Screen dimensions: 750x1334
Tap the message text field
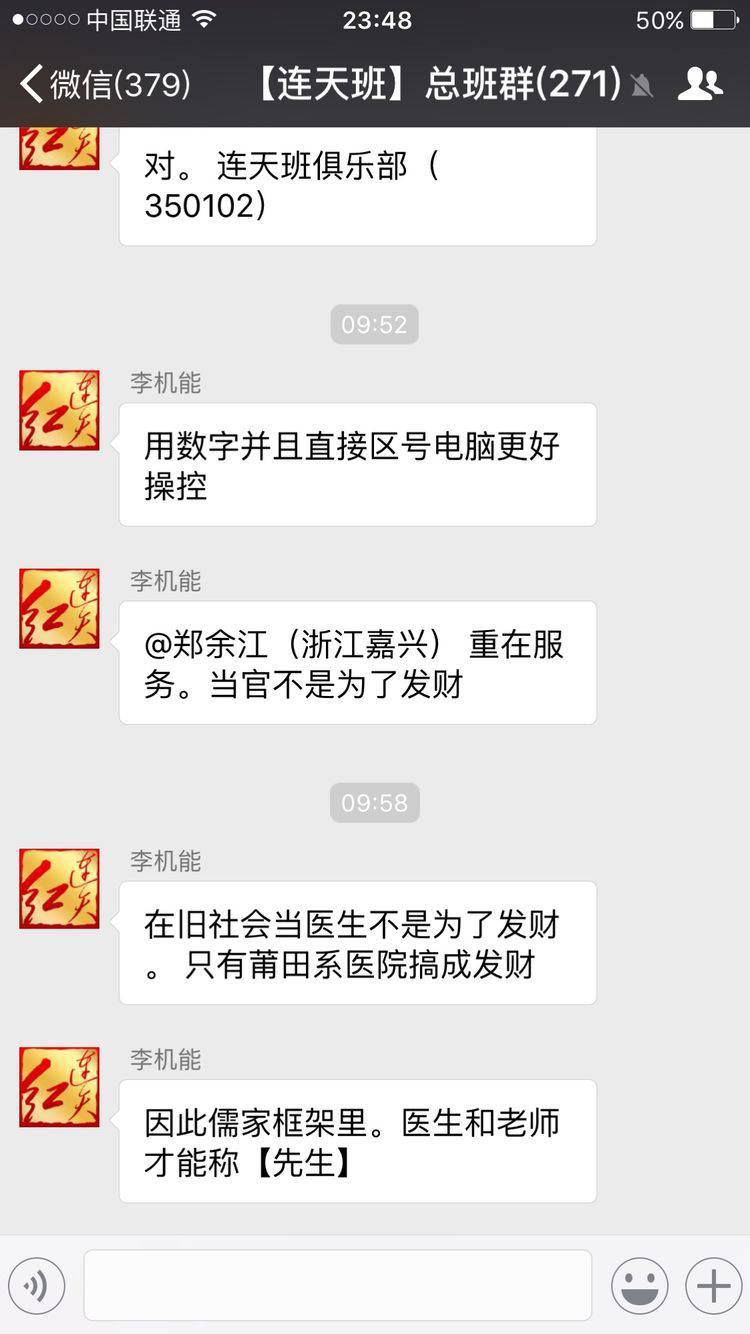(337, 1285)
